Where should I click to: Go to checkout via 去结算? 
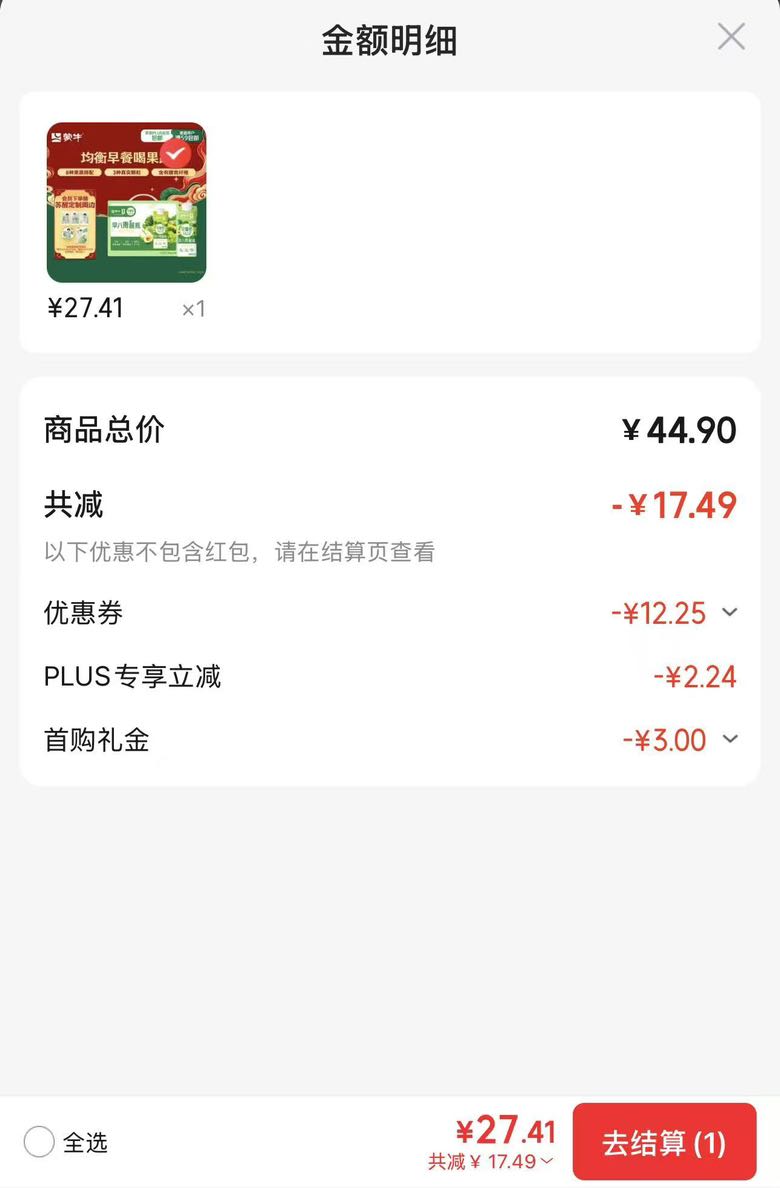[664, 1142]
